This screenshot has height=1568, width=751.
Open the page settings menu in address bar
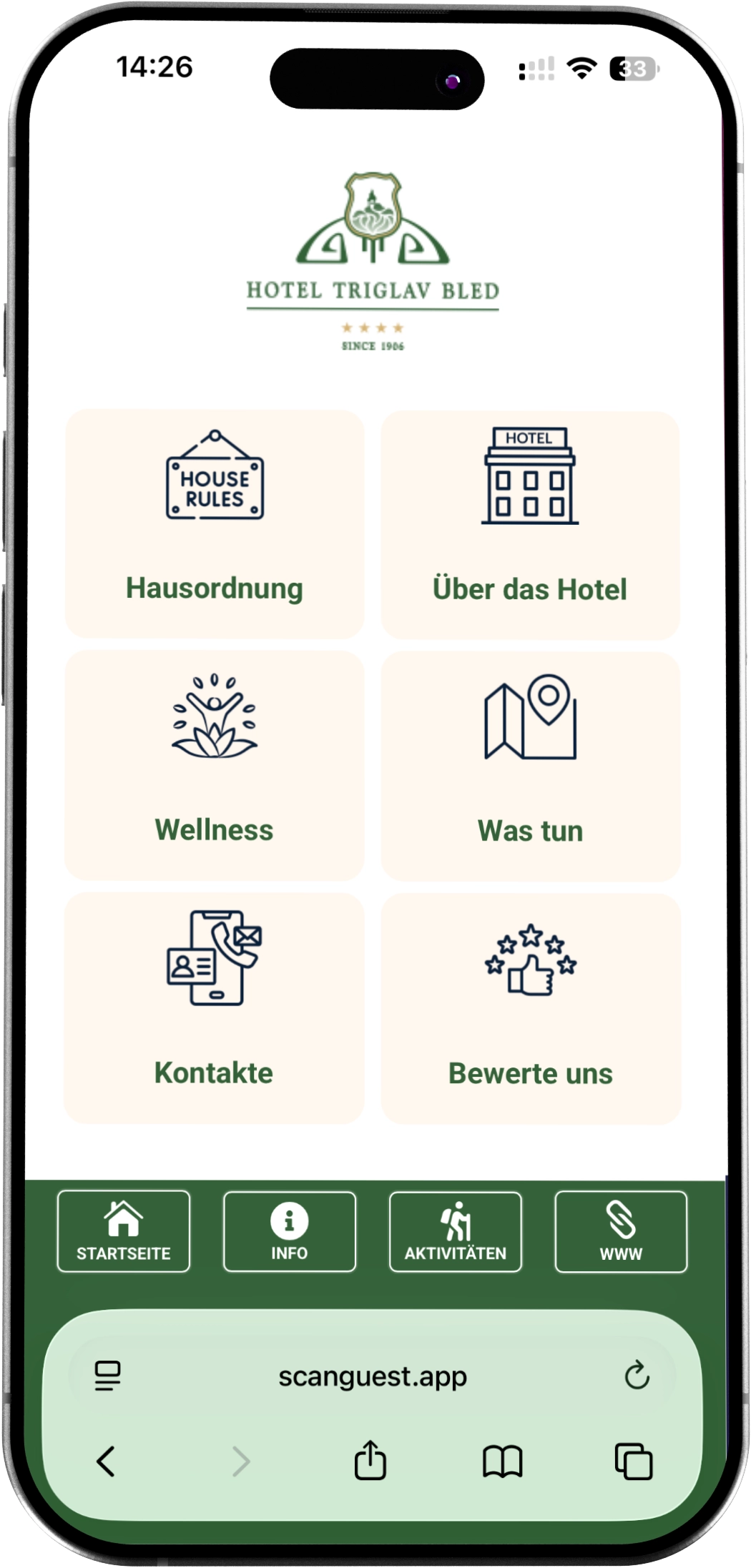pos(107,1376)
